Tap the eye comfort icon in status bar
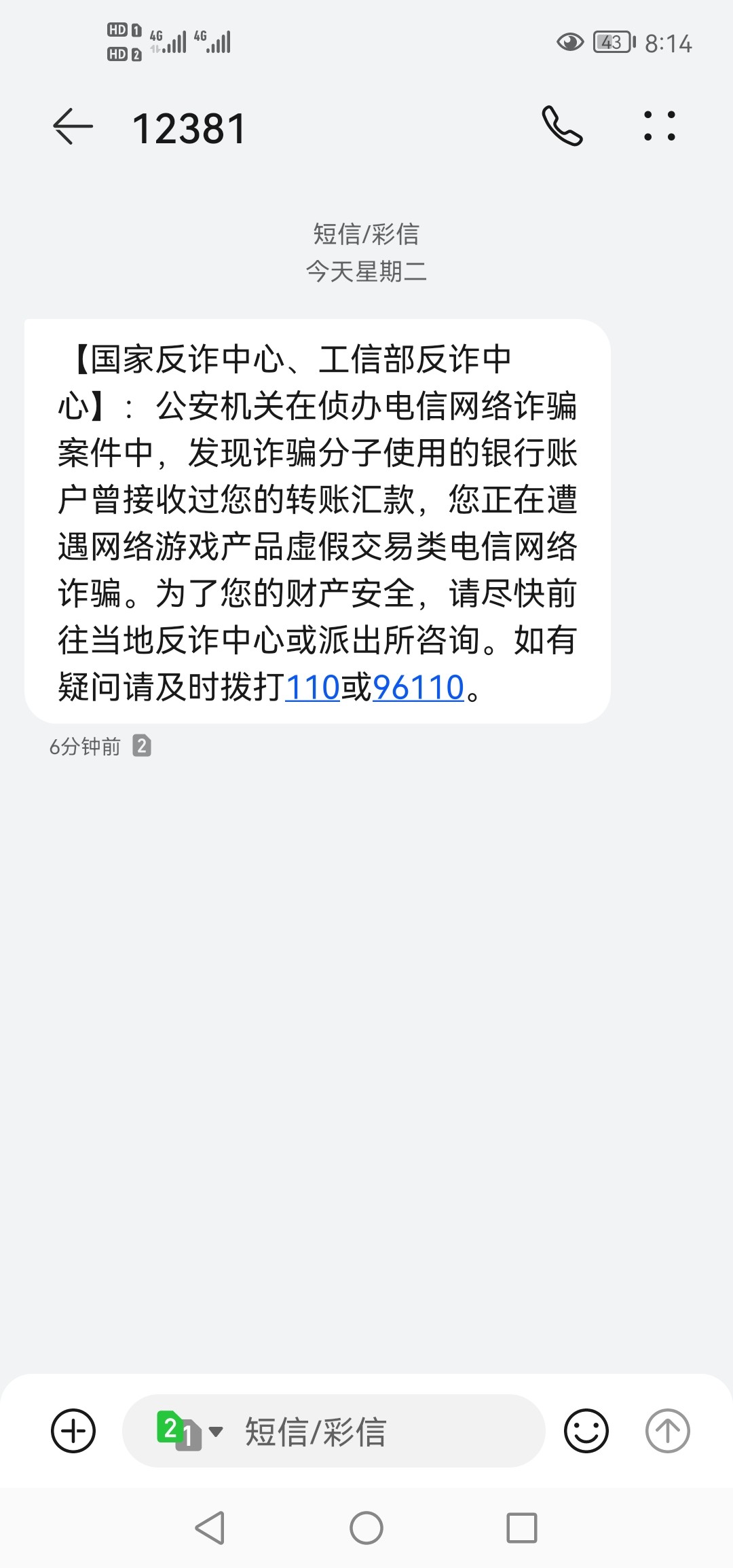The height and width of the screenshot is (1568, 733). point(569,42)
